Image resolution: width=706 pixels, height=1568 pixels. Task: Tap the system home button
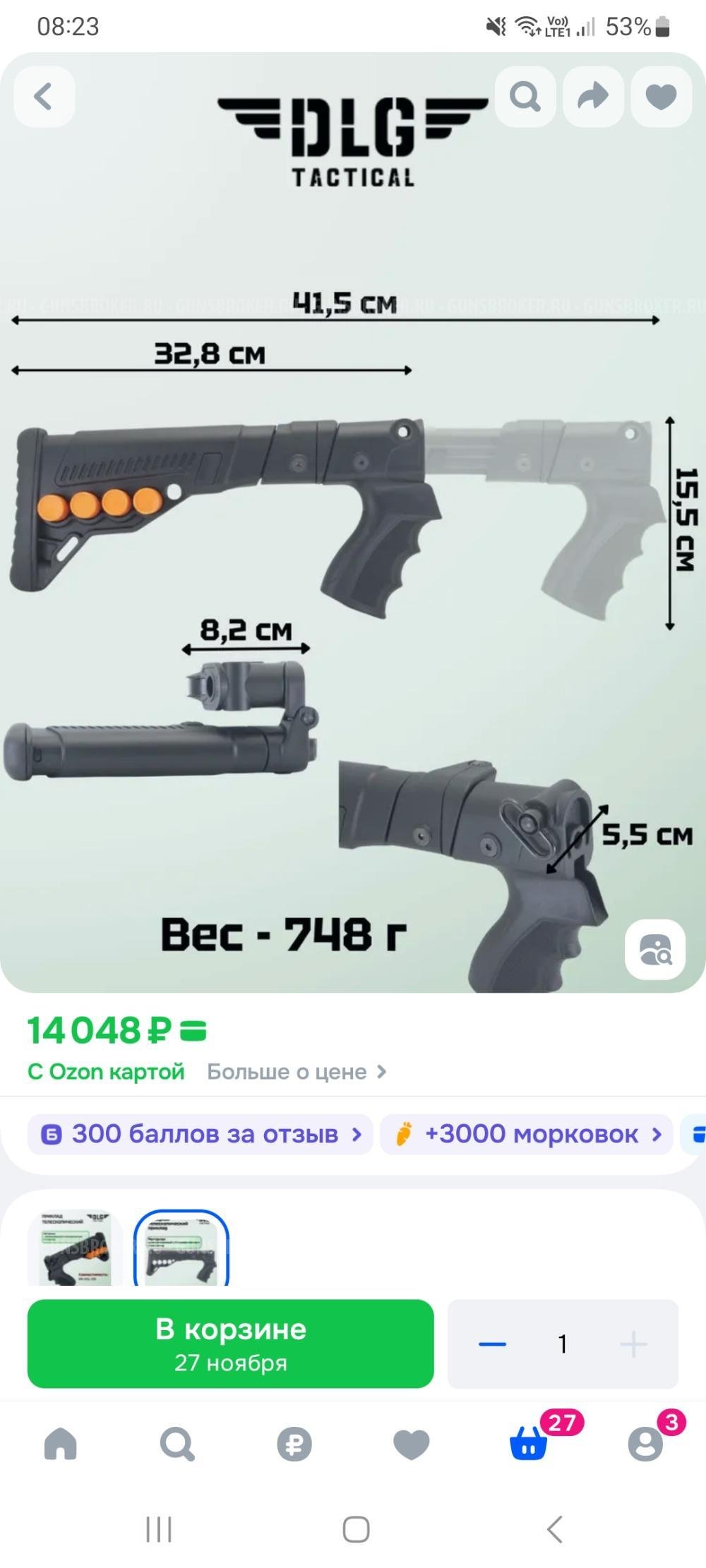click(356, 1530)
